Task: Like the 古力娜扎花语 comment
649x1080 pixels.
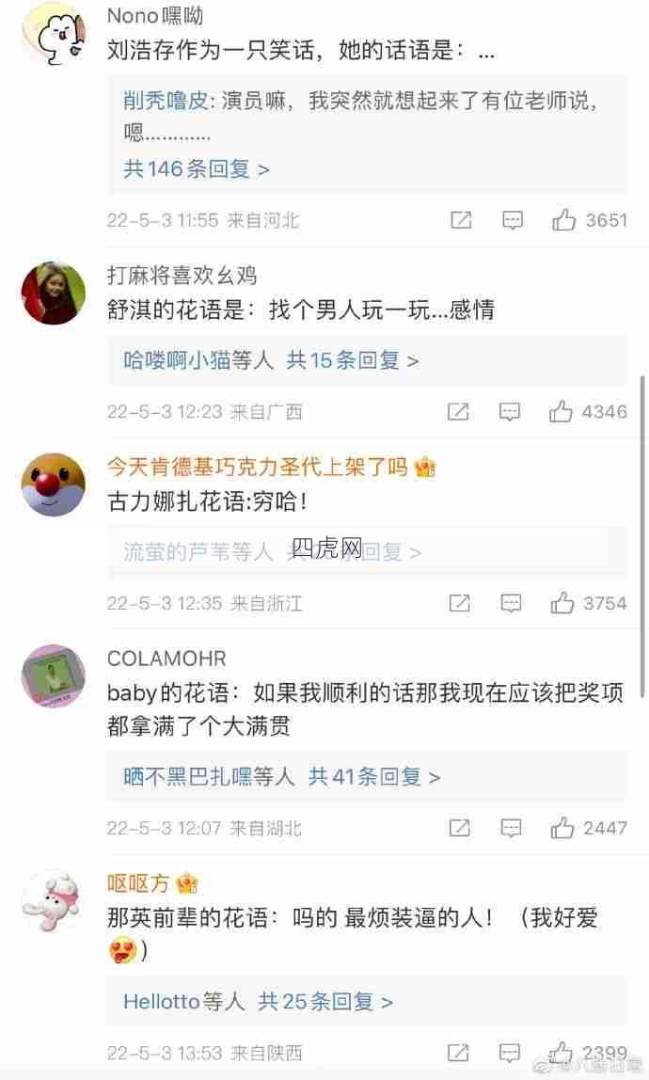Action: 562,603
